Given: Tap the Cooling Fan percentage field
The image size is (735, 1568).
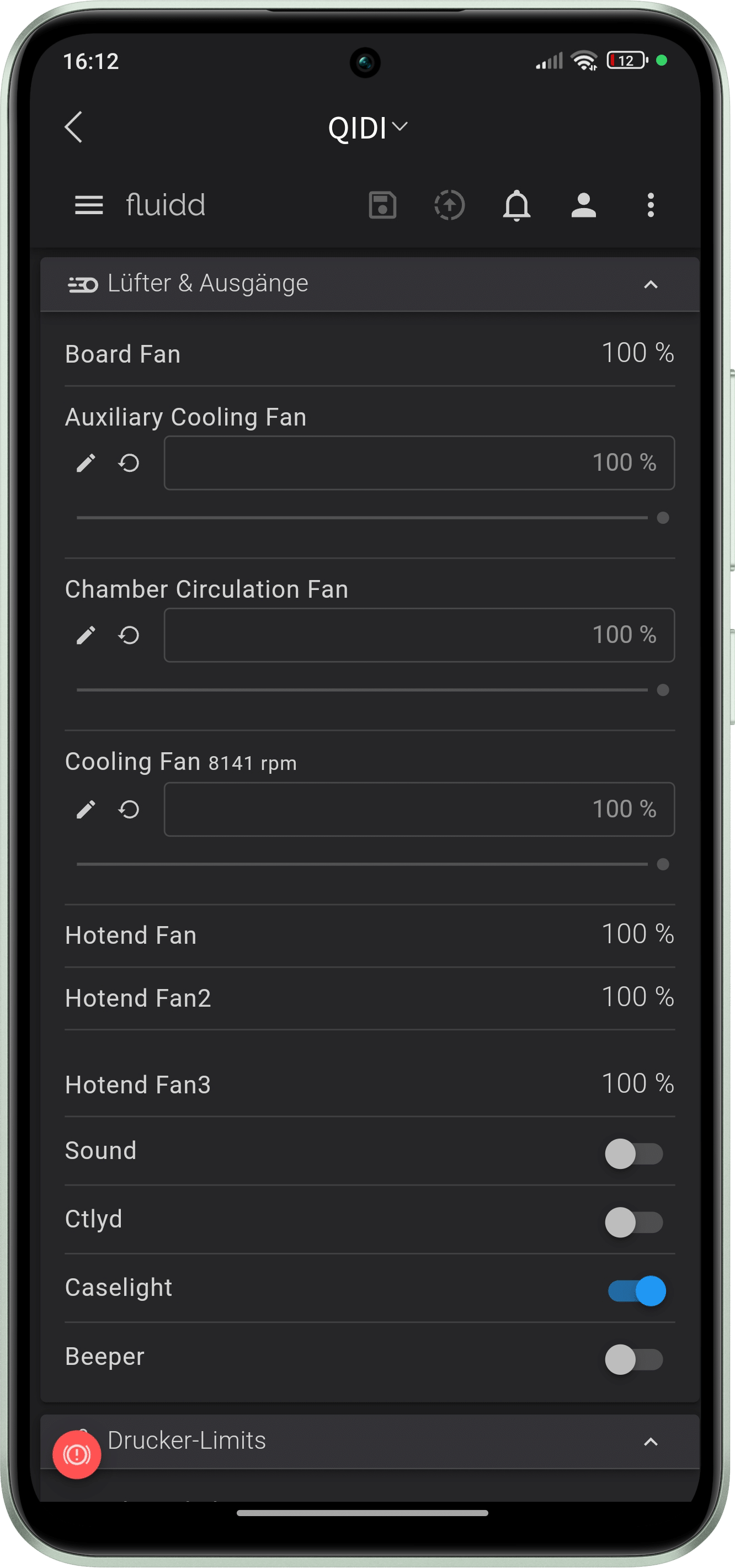Looking at the screenshot, I should click(x=419, y=809).
